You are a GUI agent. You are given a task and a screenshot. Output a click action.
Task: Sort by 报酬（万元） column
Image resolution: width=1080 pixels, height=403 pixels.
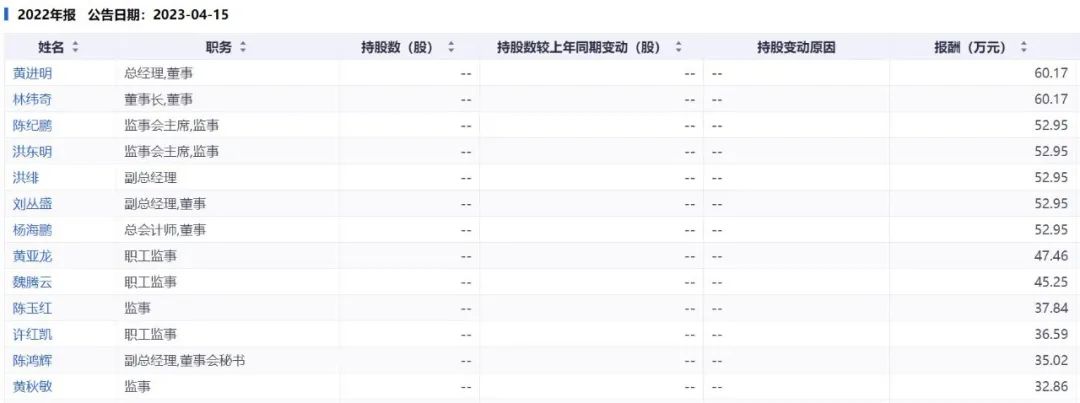coord(1023,48)
